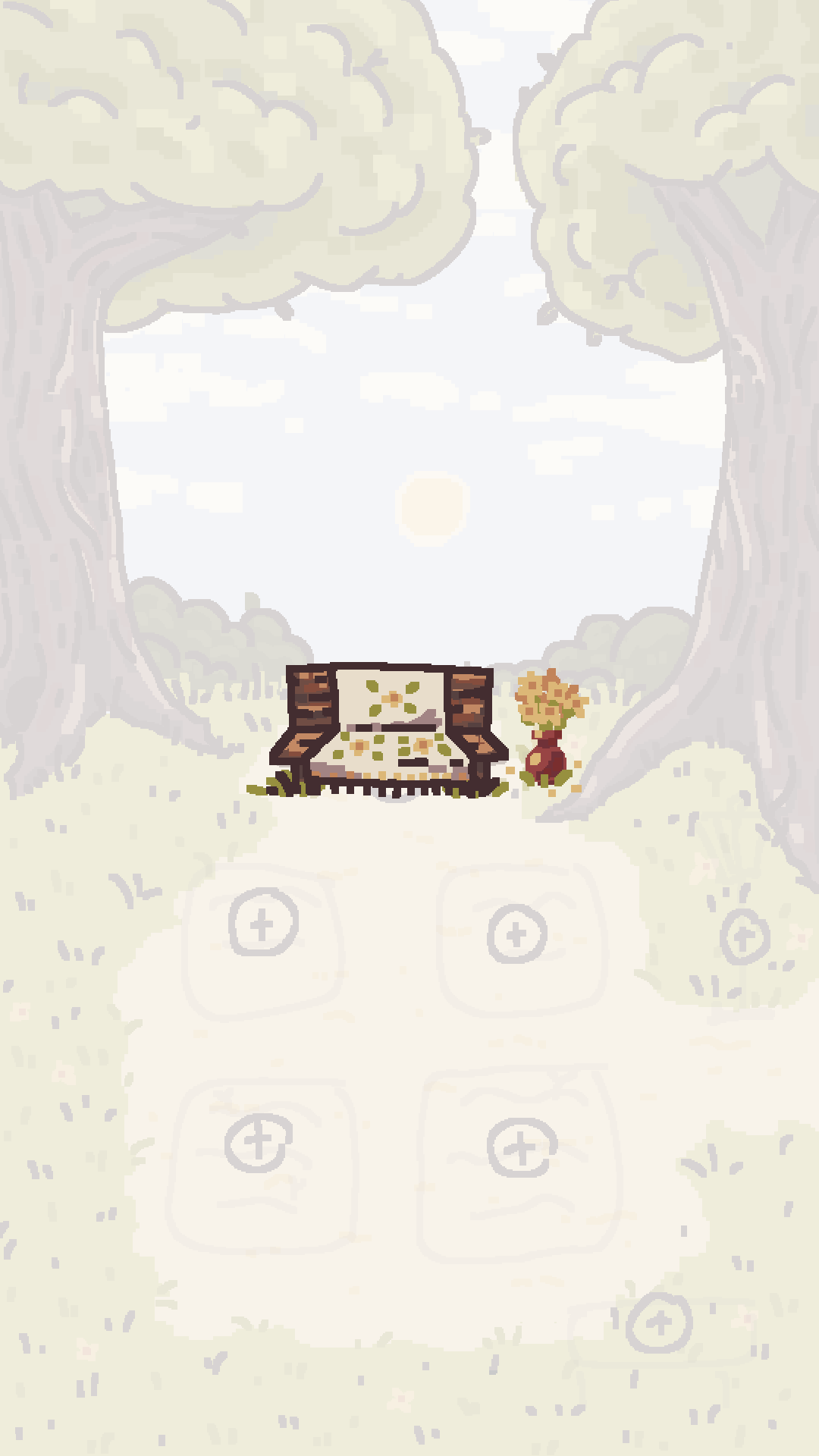819x1456 pixels.
Task: Add item to upper-left dirt path plot
Action: (263, 923)
